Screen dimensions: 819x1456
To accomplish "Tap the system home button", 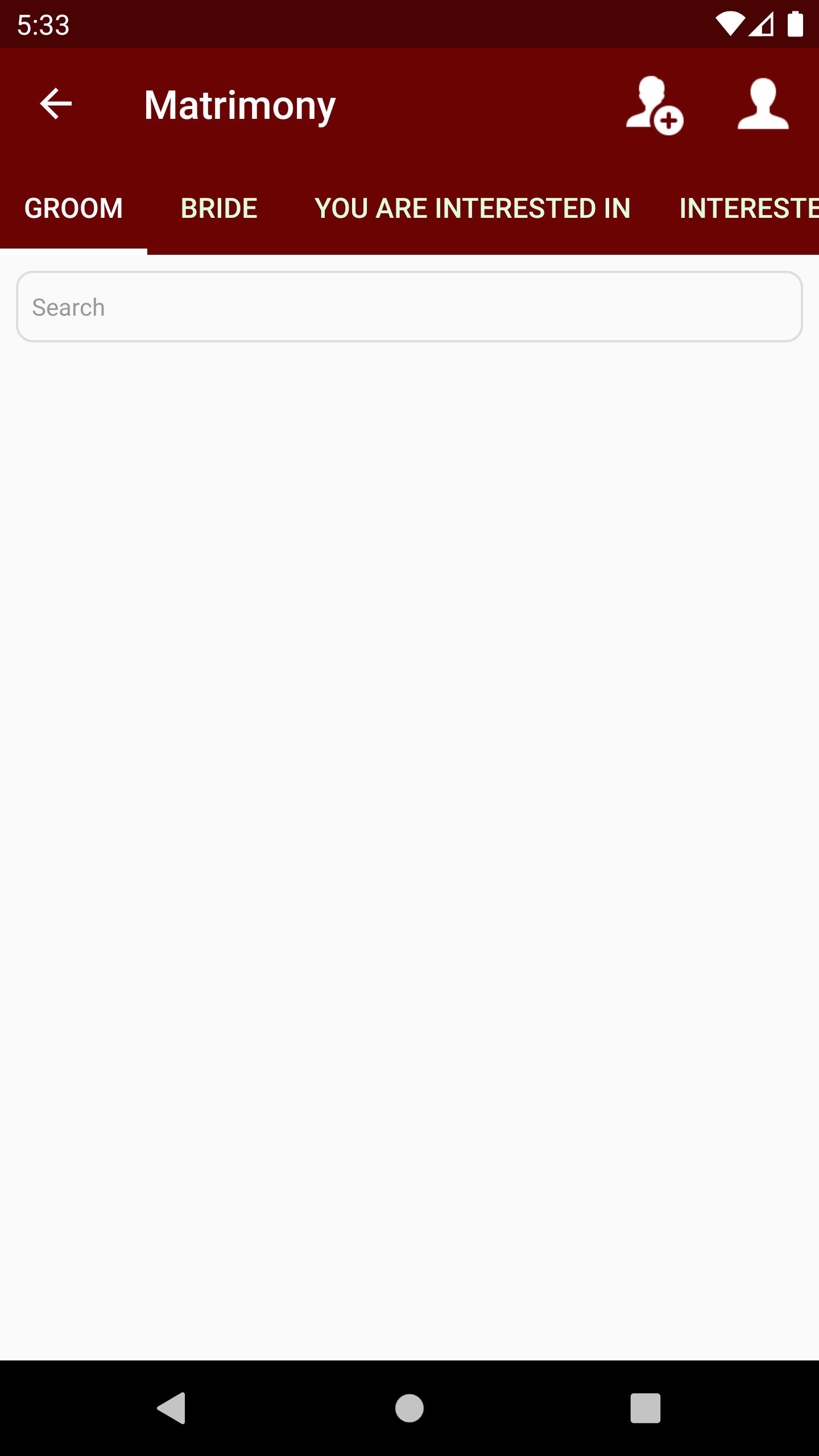I will 409,1408.
